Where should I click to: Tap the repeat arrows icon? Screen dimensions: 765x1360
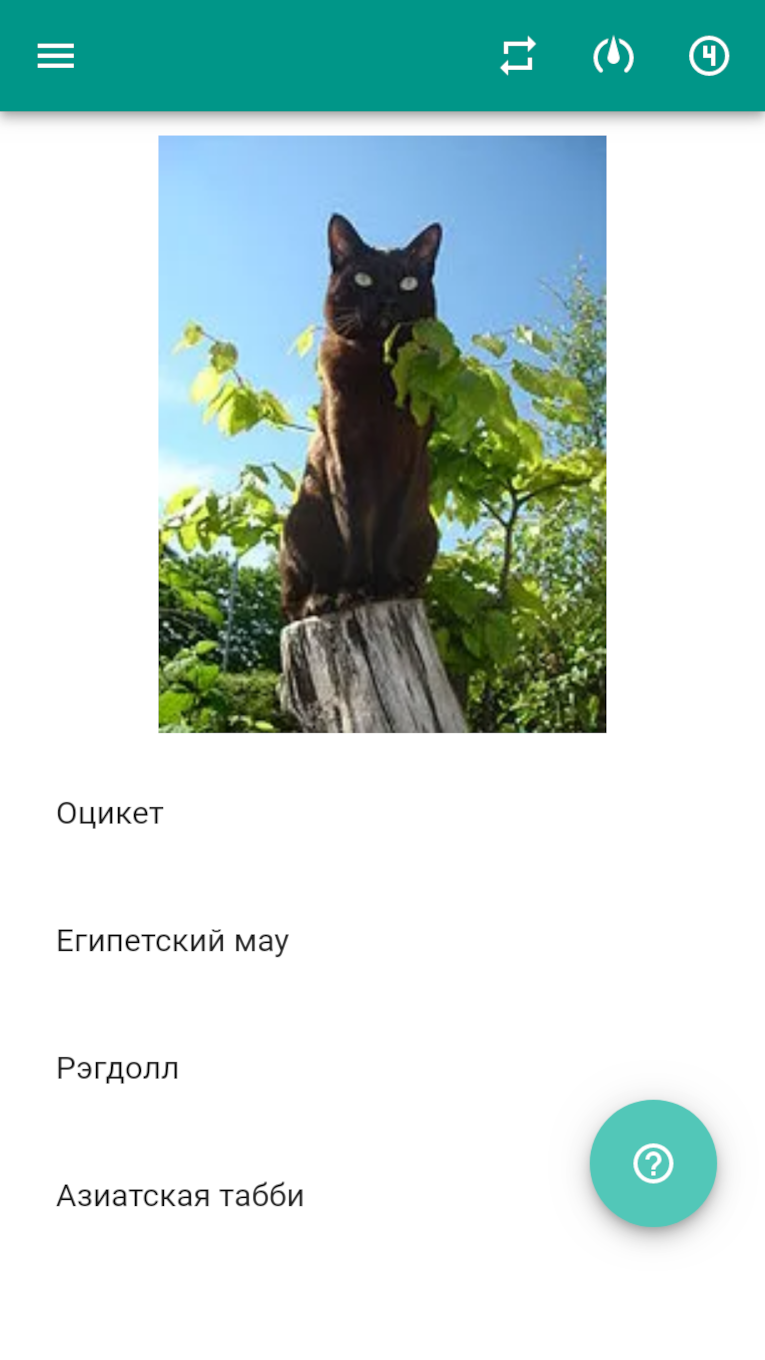(518, 56)
